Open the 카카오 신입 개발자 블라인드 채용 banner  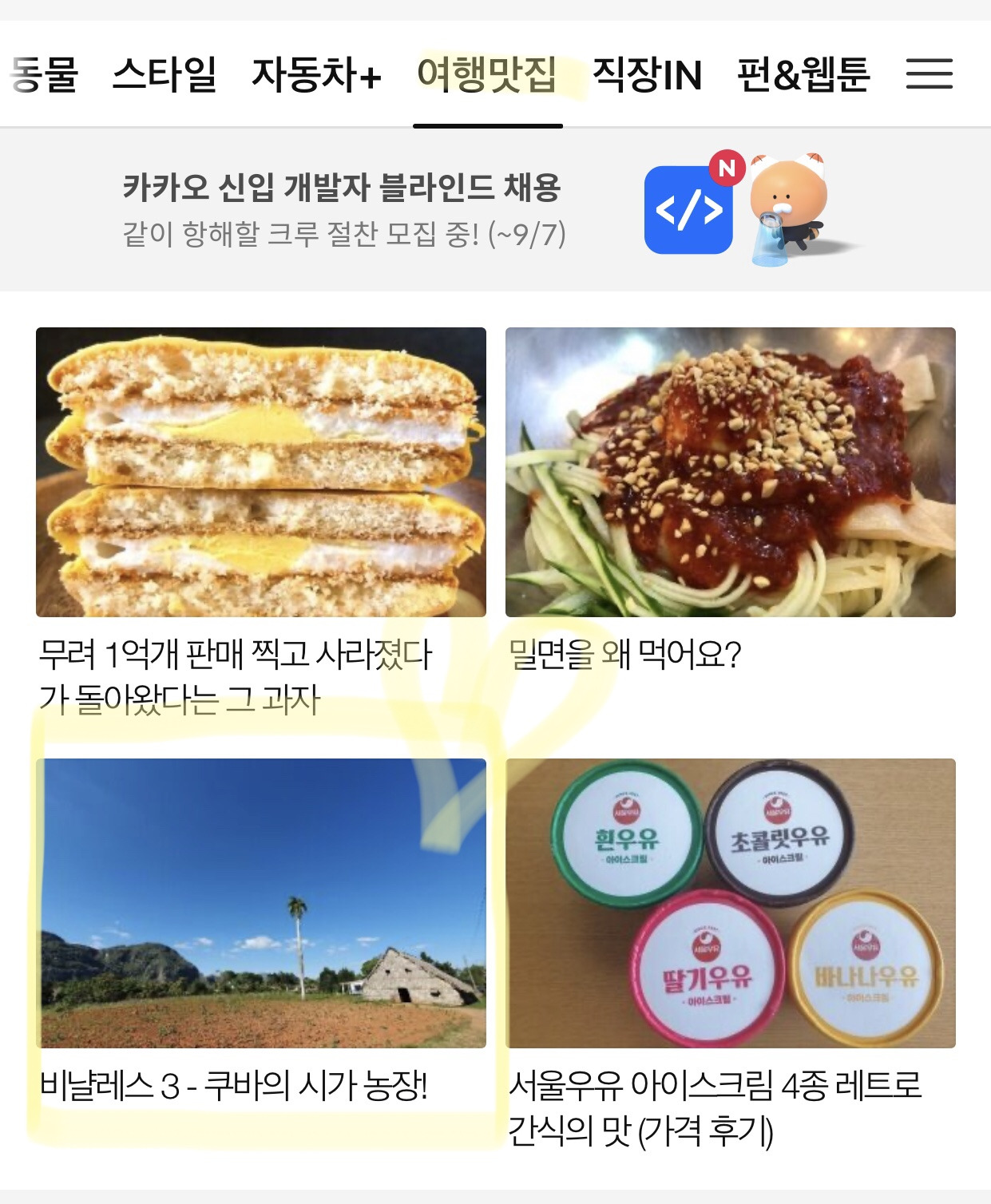[343, 209]
